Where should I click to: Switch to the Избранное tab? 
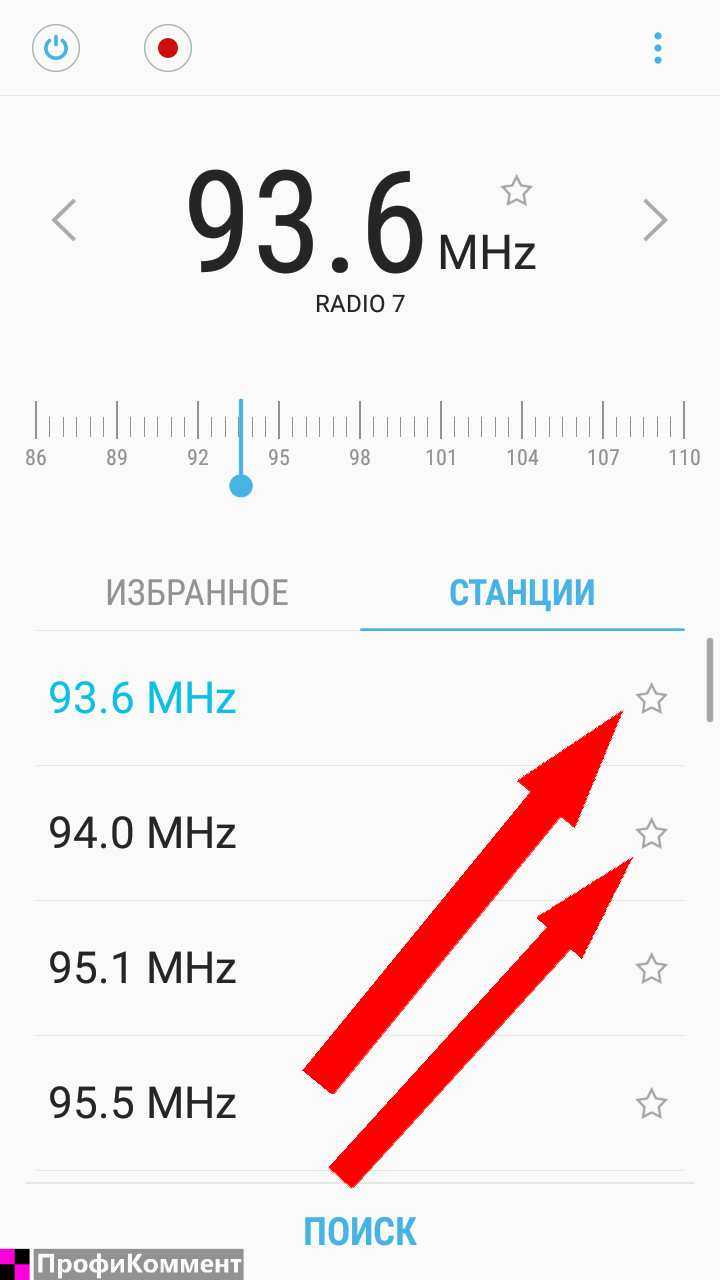pos(197,593)
